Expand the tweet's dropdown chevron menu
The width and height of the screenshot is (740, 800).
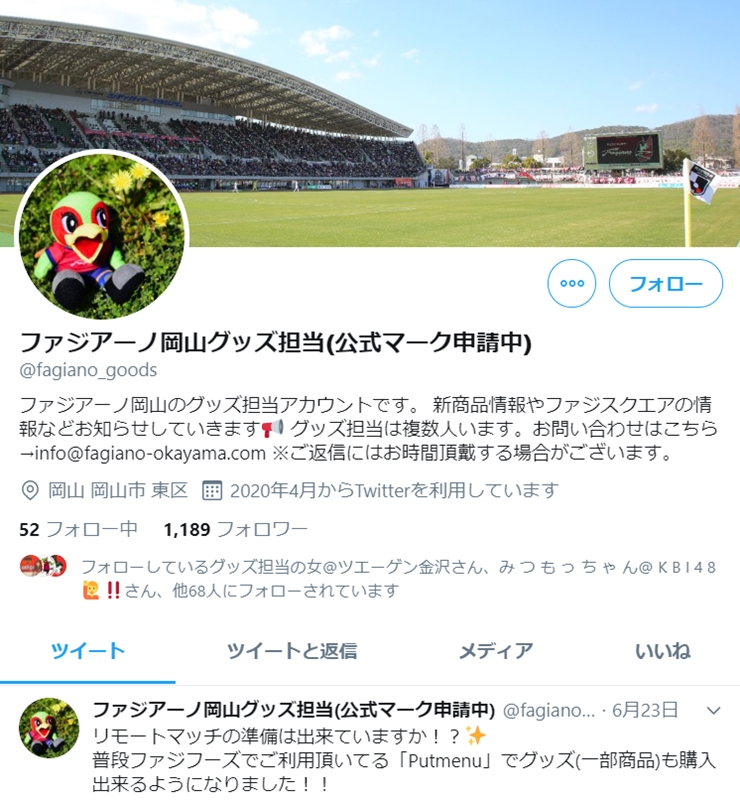[x=713, y=710]
